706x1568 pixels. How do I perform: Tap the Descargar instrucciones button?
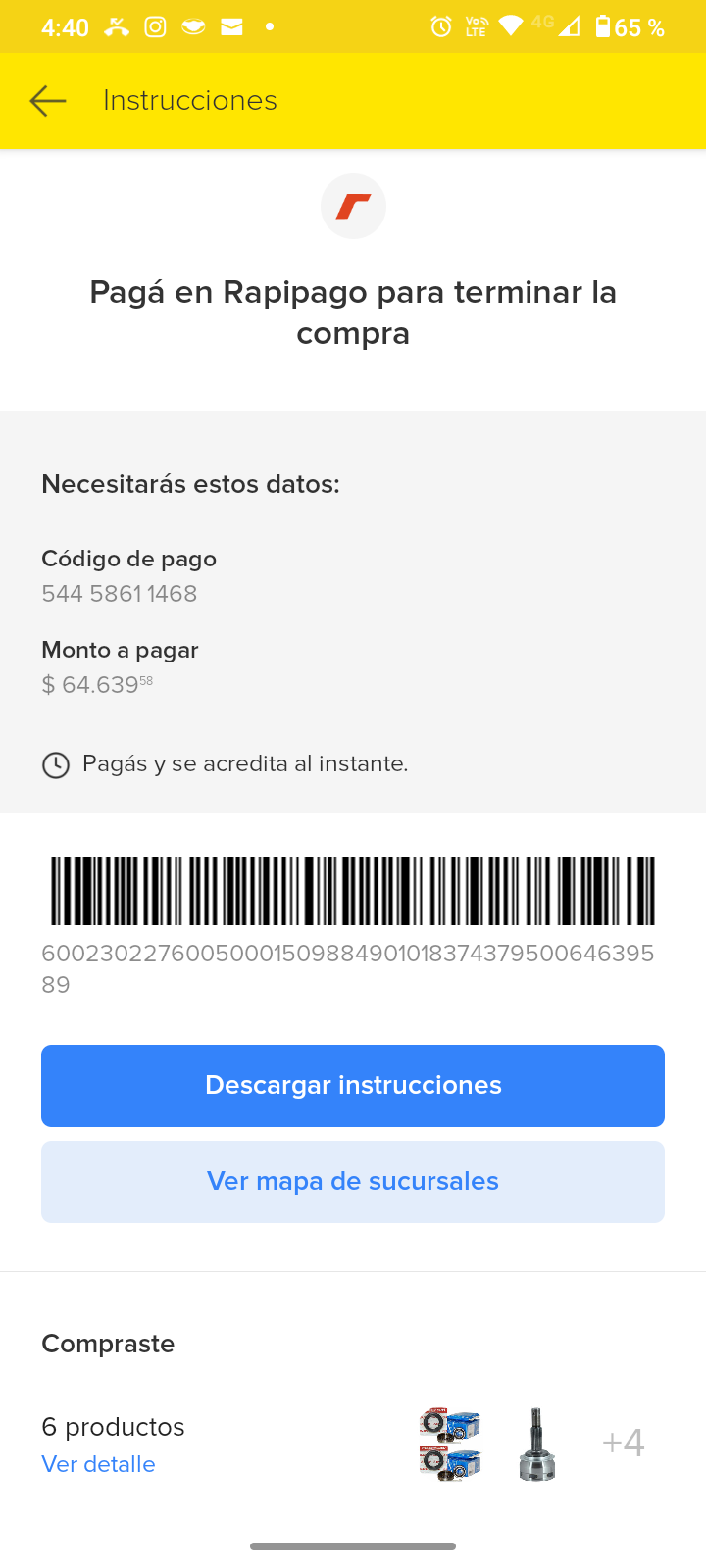point(353,1086)
